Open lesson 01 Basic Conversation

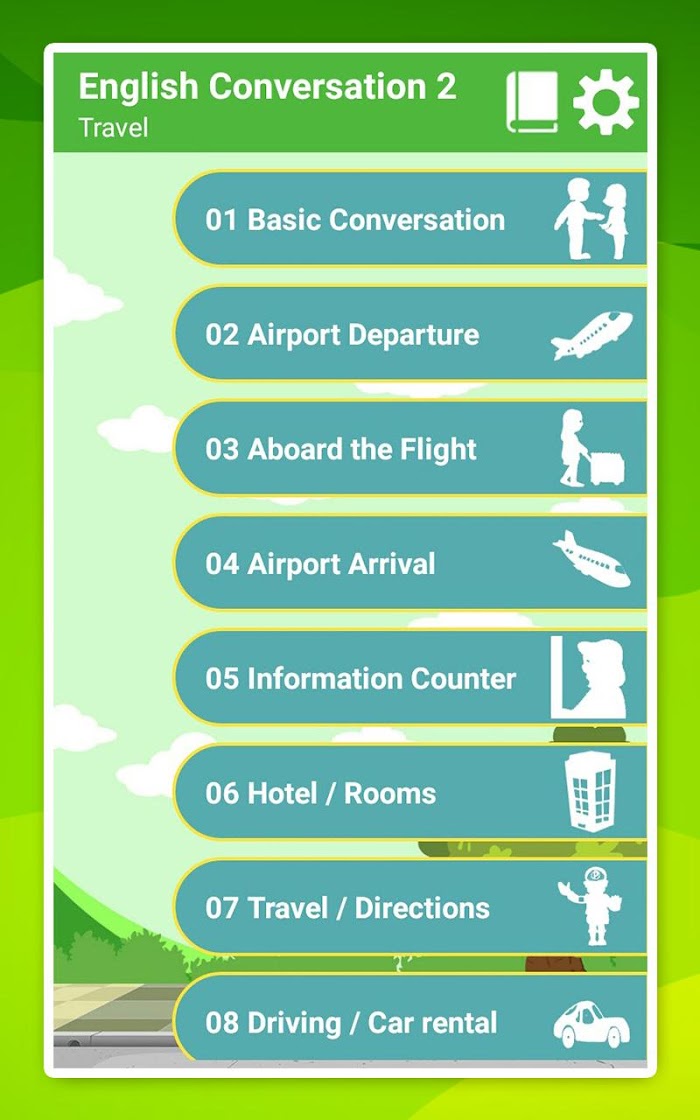pos(411,219)
